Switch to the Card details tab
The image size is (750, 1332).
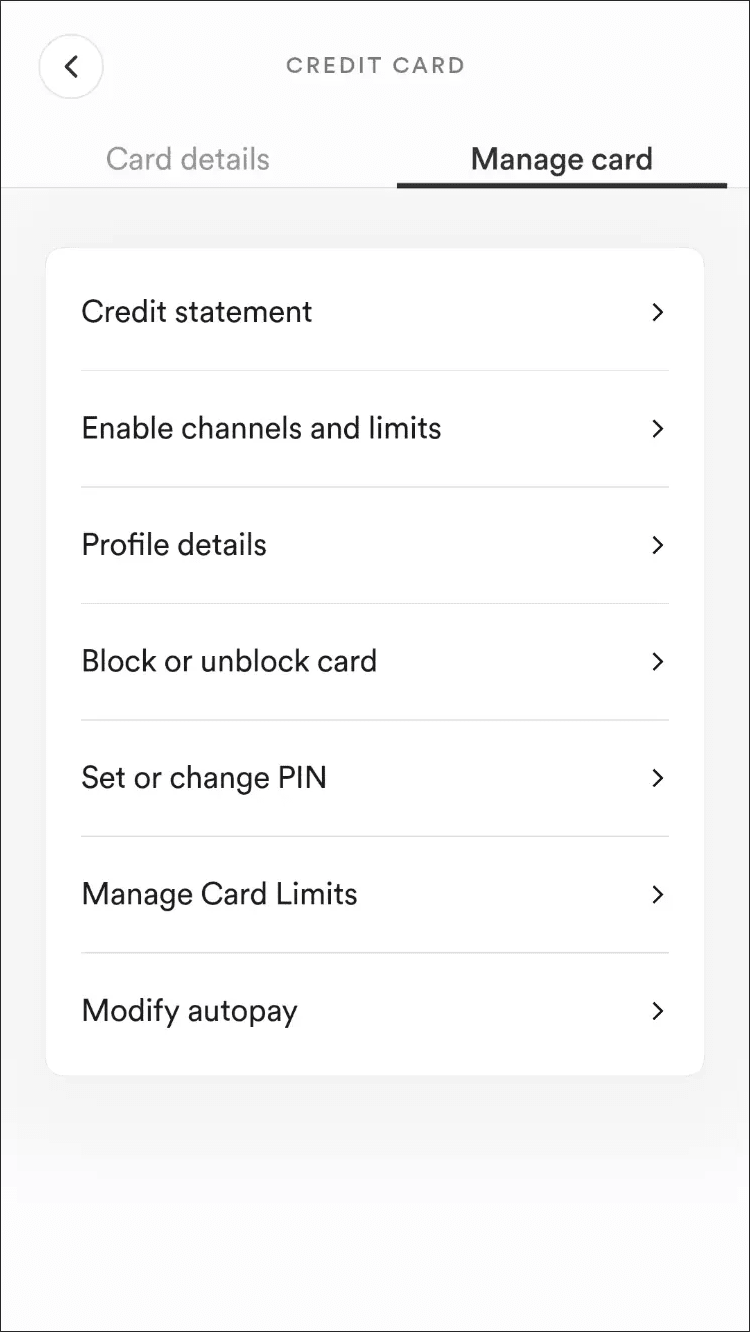click(188, 159)
